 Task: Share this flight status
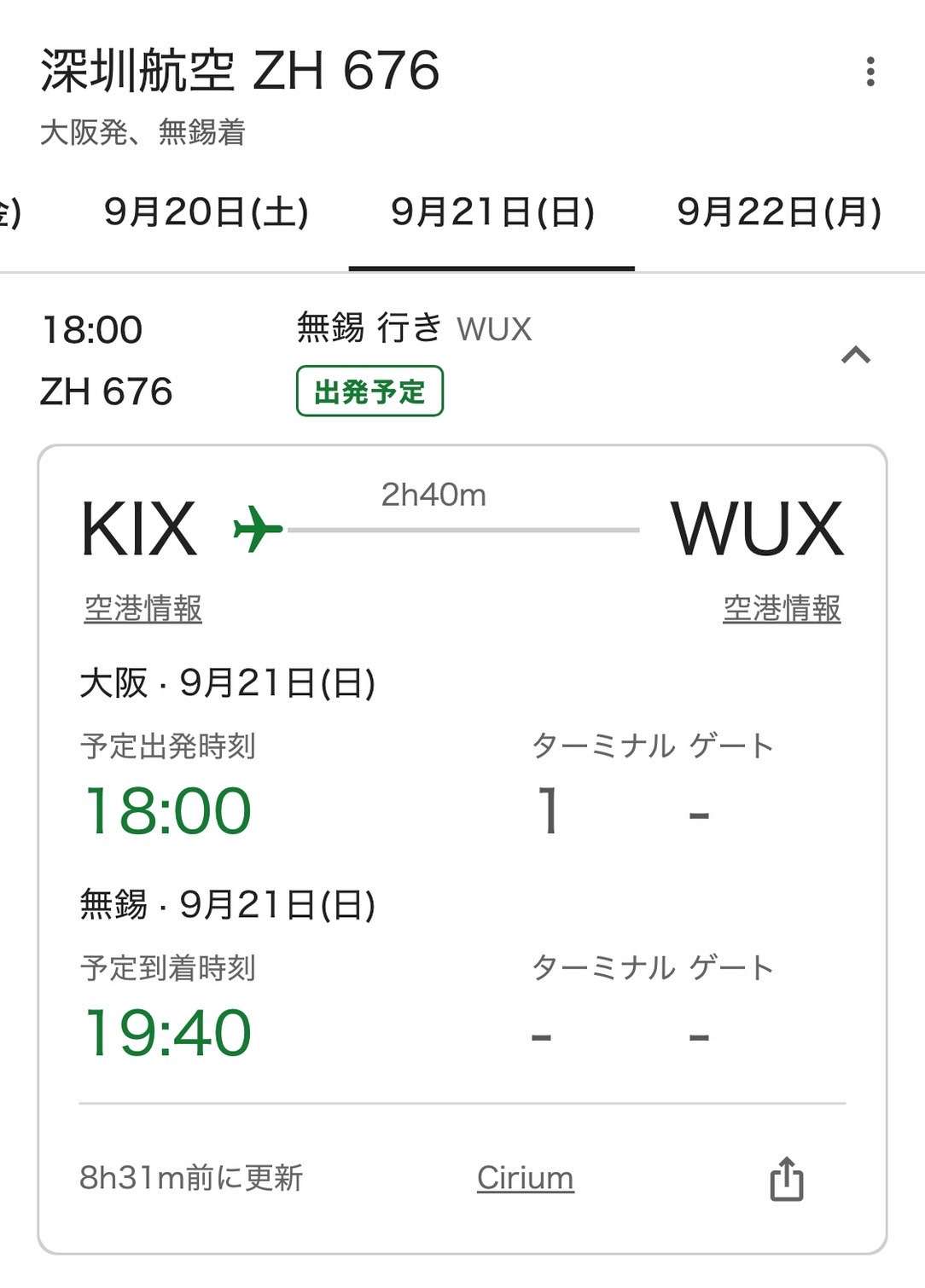786,1179
